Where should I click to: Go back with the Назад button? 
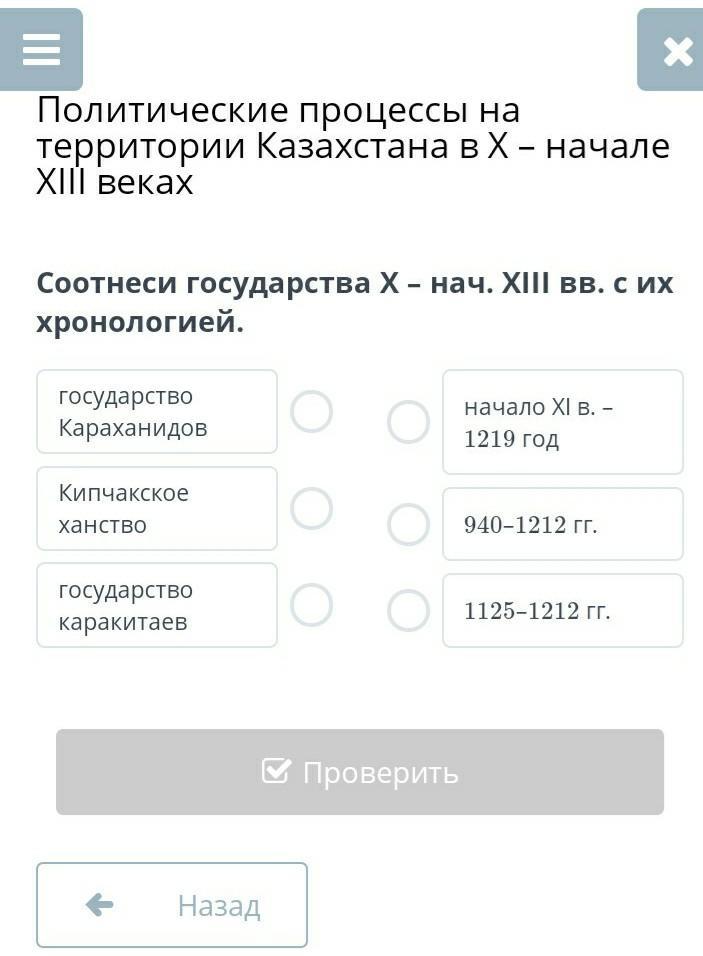[172, 905]
